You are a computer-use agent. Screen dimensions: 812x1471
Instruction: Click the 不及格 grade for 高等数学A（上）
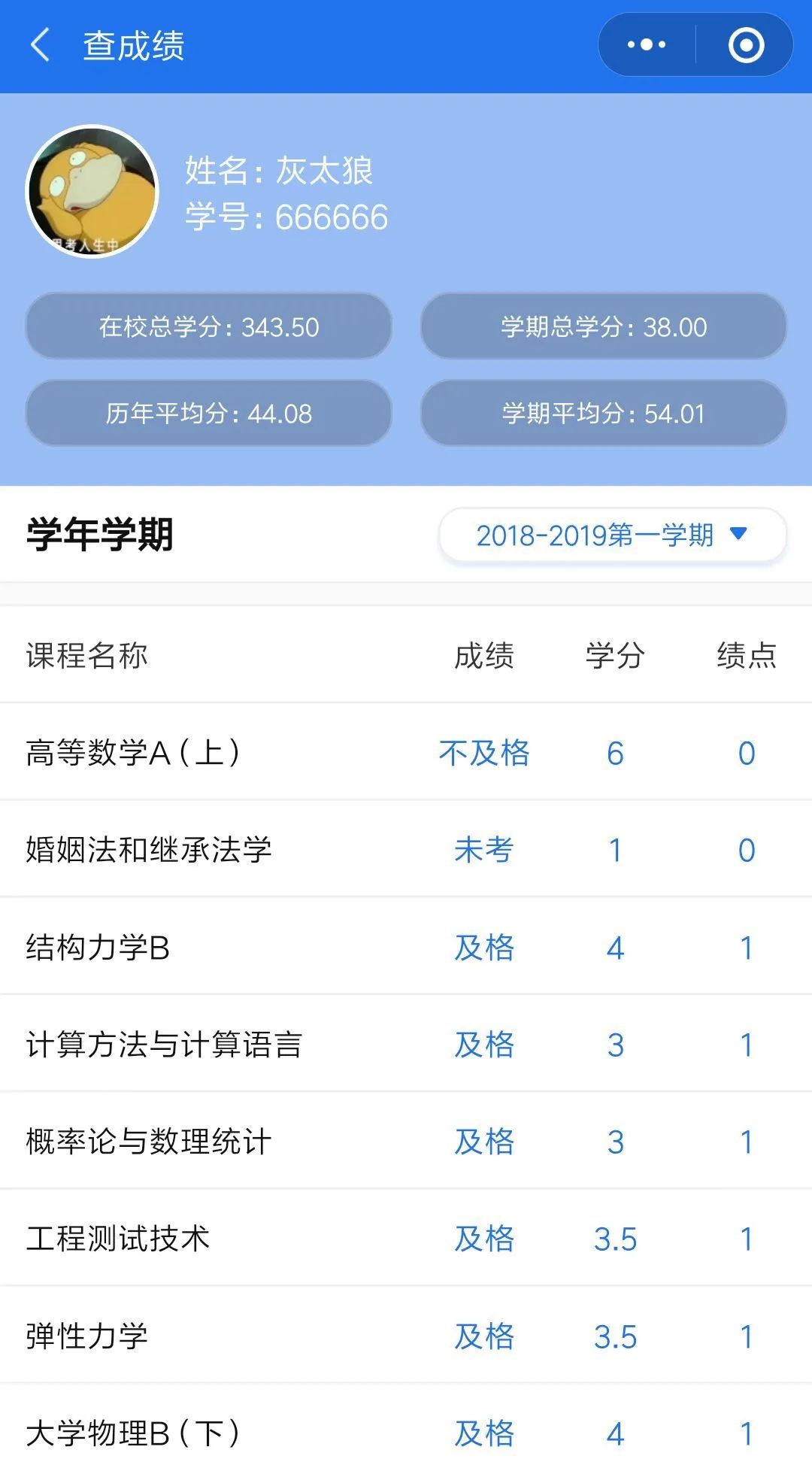(x=485, y=754)
